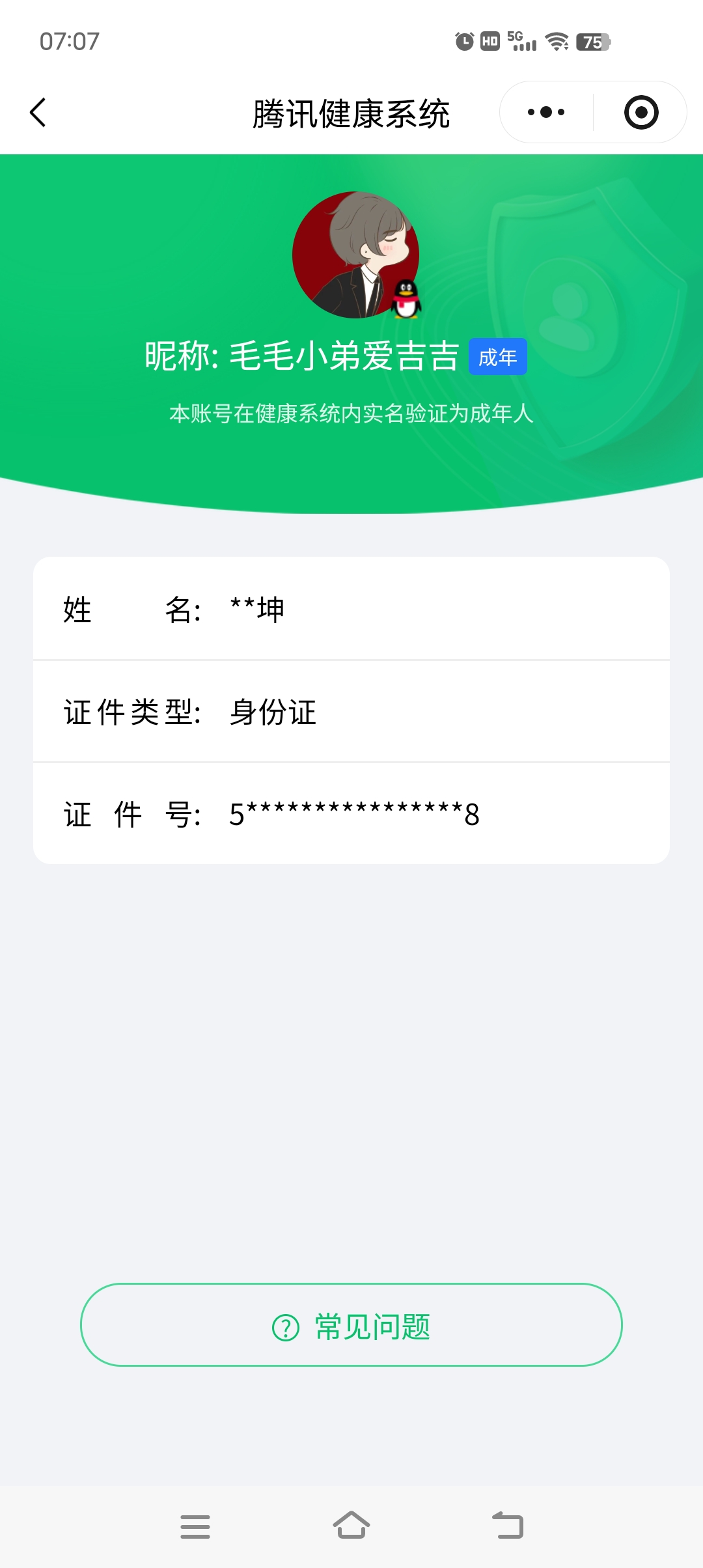The height and width of the screenshot is (1568, 703).
Task: Tap the question mark icon beside 常见问题
Action: point(286,1326)
